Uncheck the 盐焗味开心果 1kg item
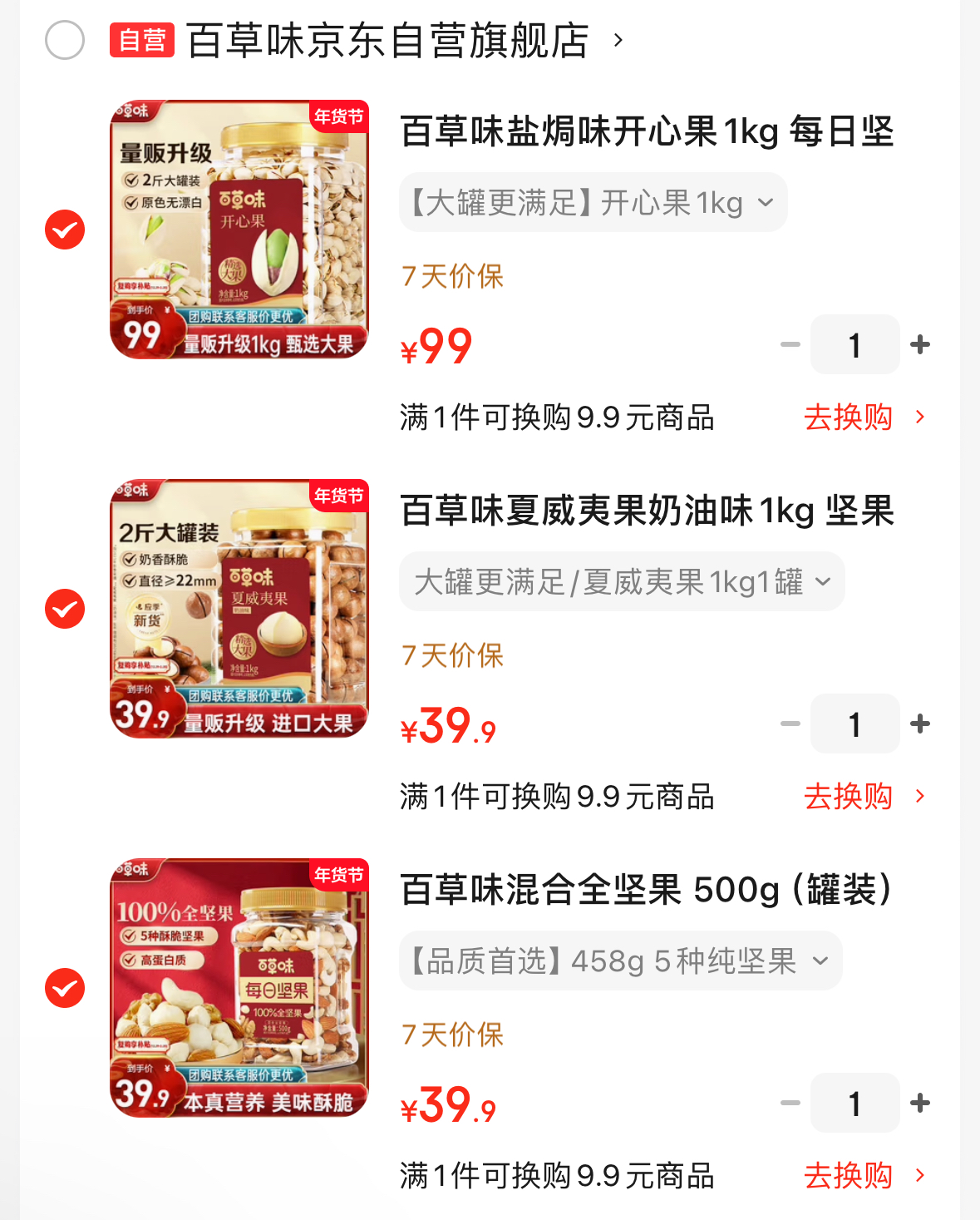This screenshot has width=980, height=1220. pos(65,230)
